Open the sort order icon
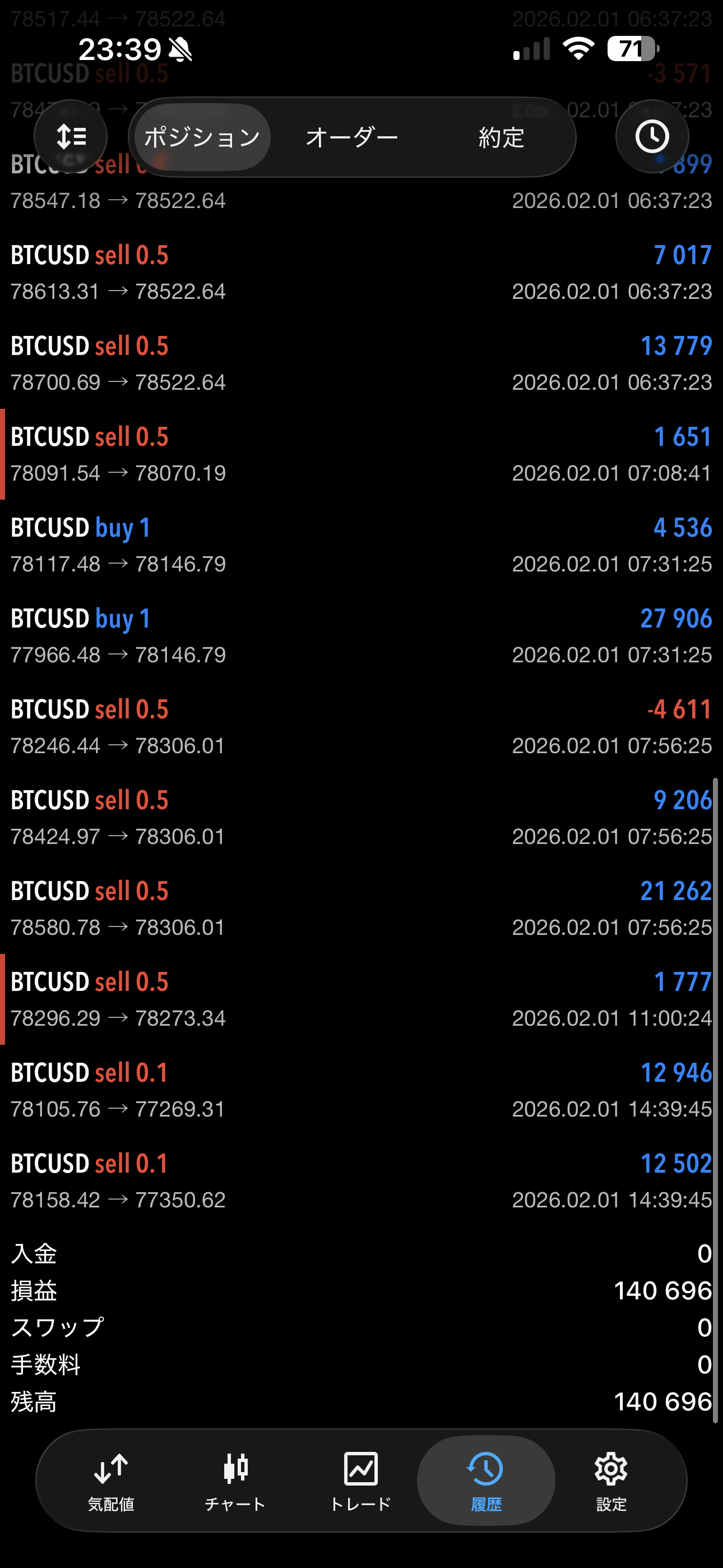Screen dimensions: 723x1568 tap(71, 136)
